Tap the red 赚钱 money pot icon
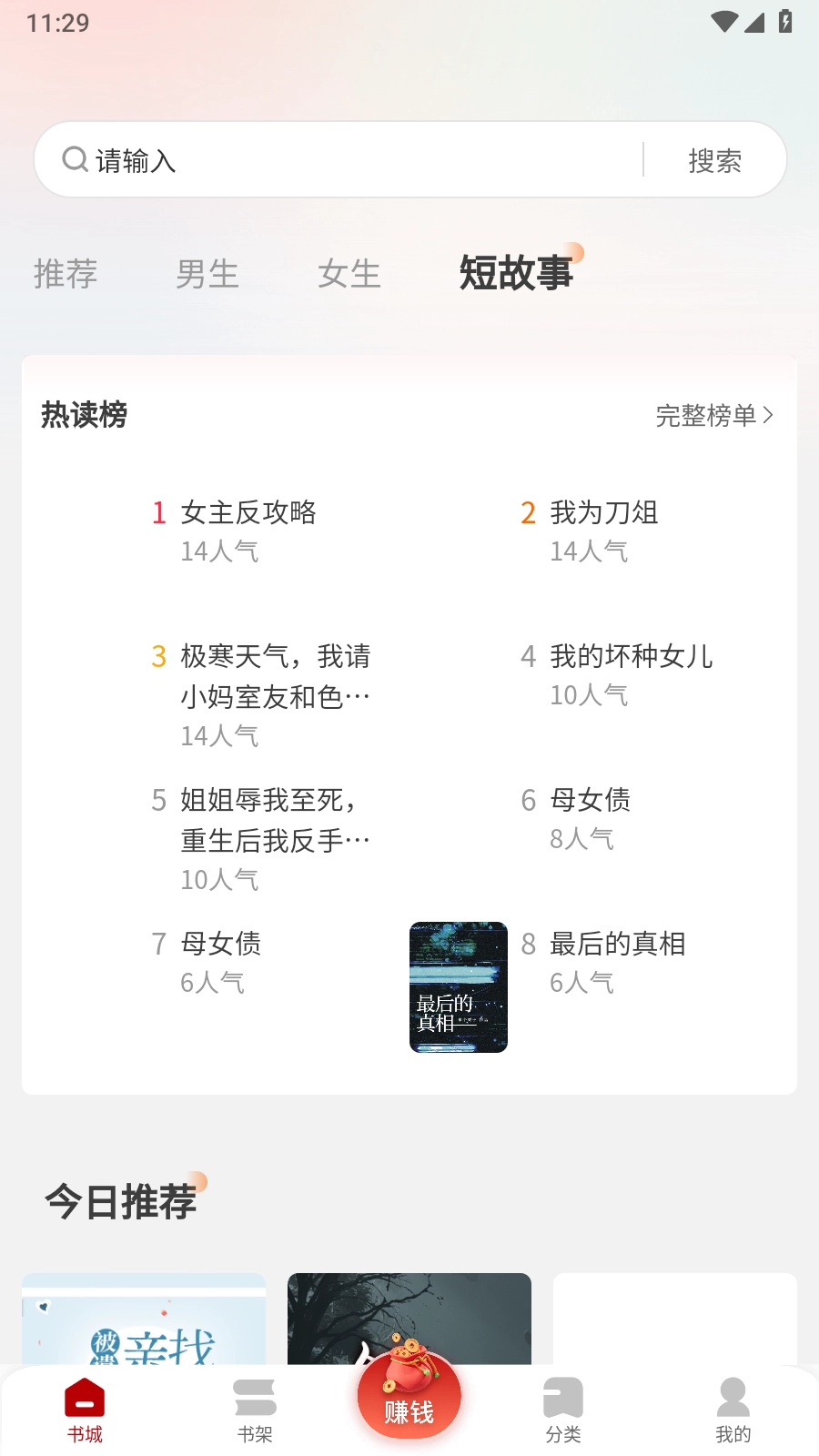Viewport: 819px width, 1456px height. click(x=409, y=1395)
